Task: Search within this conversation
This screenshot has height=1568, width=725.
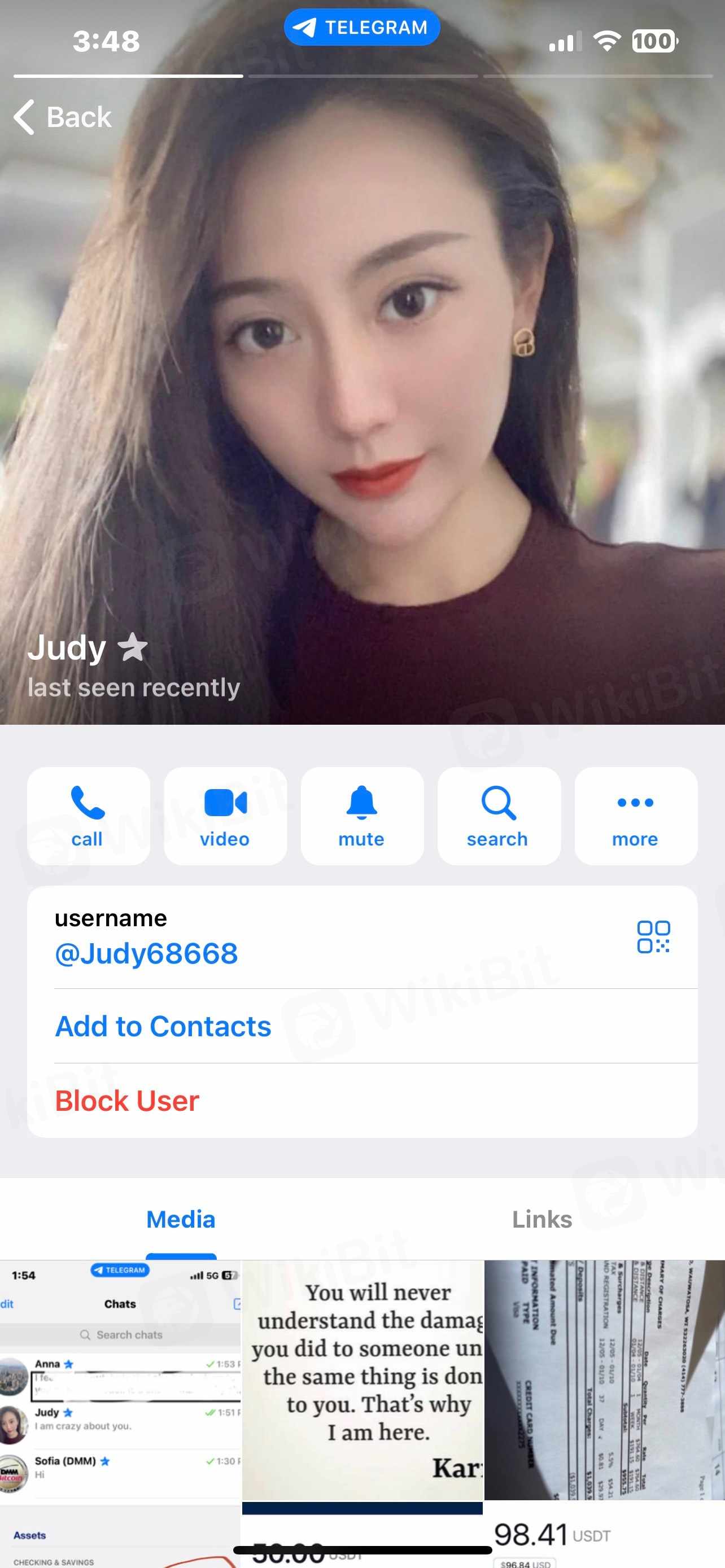Action: [x=499, y=816]
